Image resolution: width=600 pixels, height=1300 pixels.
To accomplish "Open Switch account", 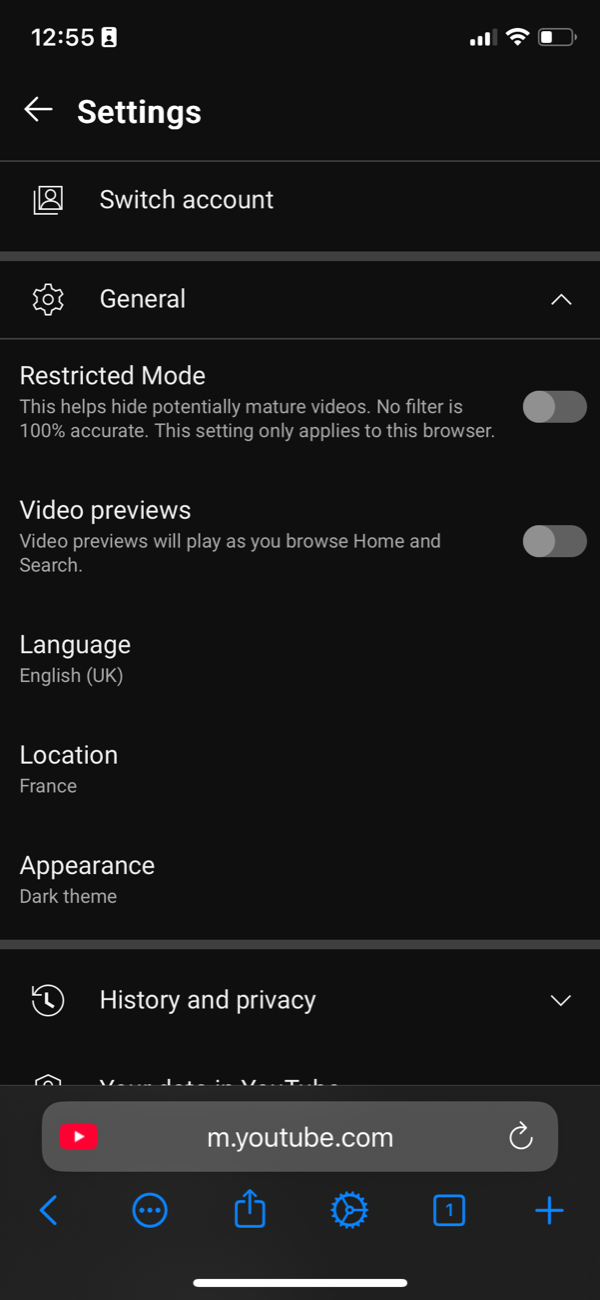I will (x=300, y=200).
